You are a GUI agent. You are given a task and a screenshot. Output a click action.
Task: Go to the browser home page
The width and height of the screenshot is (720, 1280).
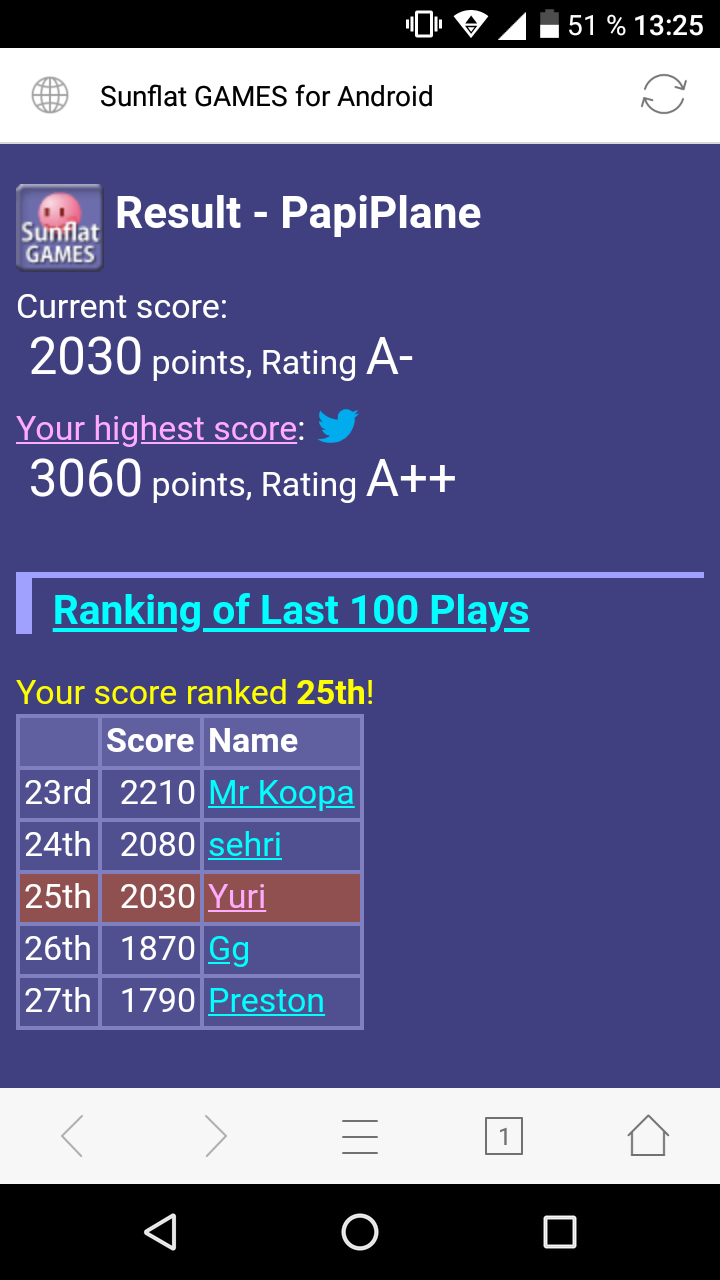point(648,1136)
